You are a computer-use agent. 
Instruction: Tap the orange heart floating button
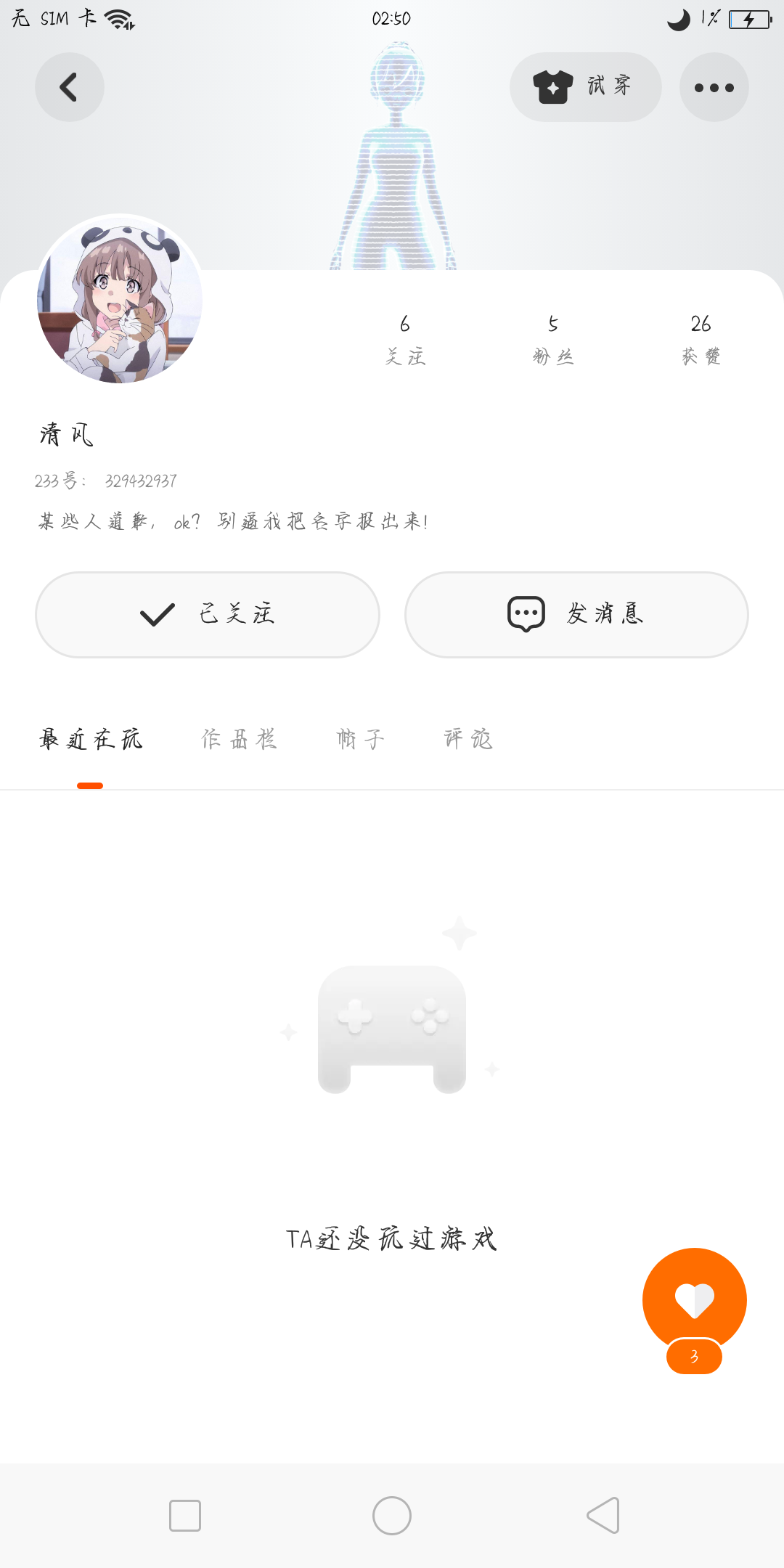(x=694, y=1299)
